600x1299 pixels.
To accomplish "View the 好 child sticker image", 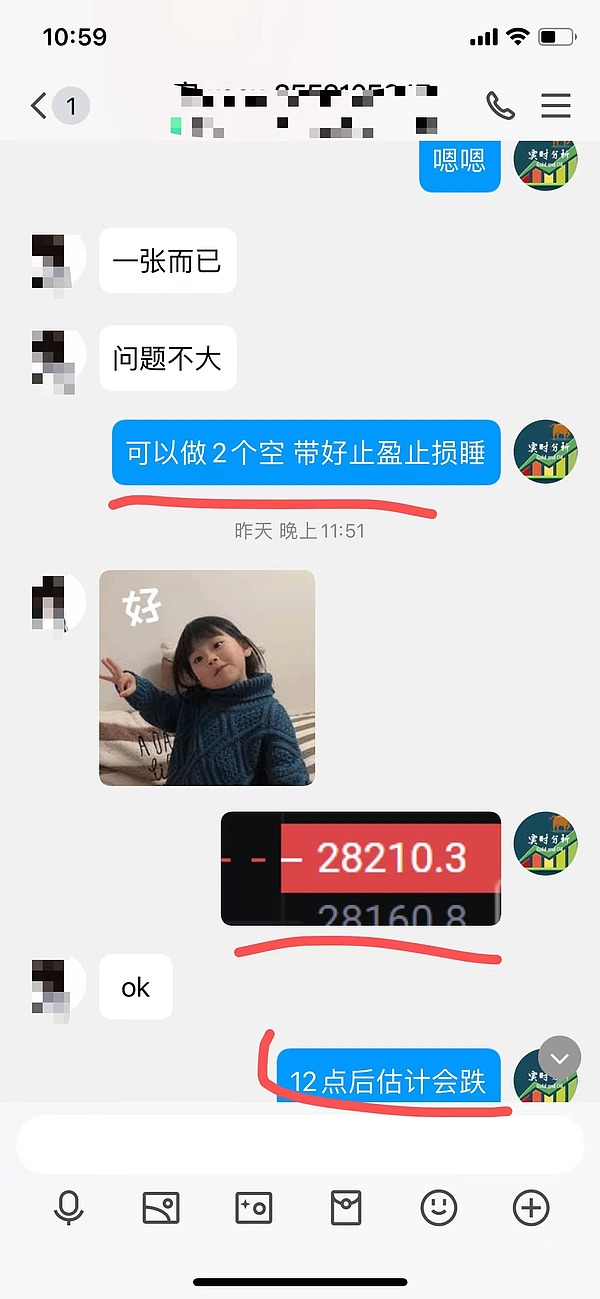I will click(x=207, y=677).
